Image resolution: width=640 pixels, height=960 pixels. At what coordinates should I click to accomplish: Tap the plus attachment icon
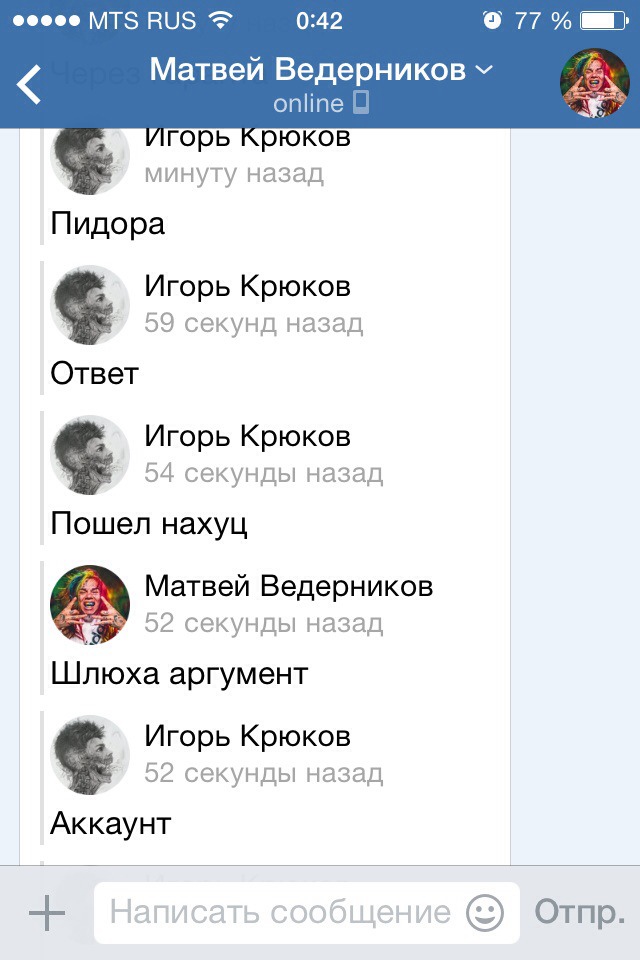coord(46,912)
